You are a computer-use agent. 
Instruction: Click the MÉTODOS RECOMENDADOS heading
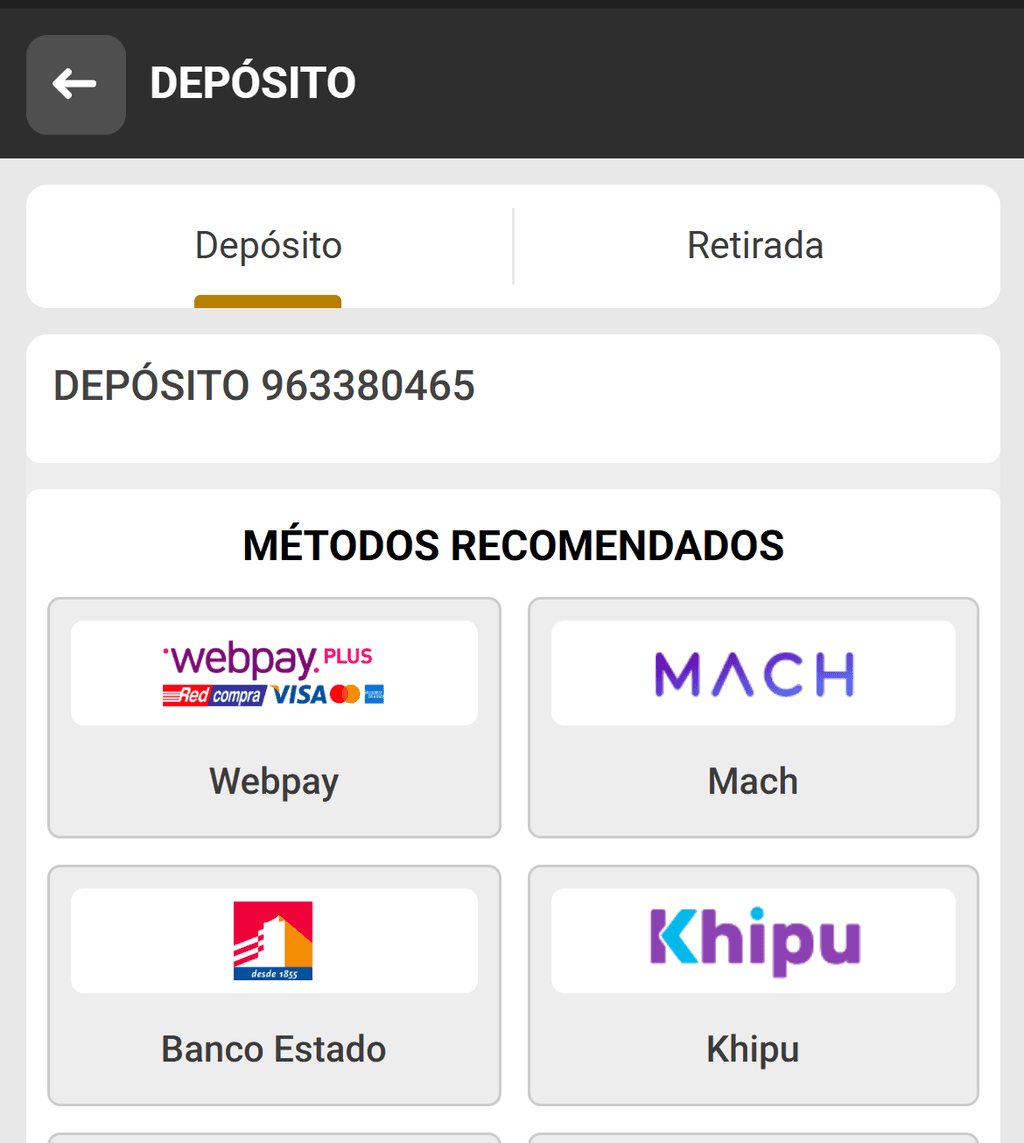pos(512,545)
